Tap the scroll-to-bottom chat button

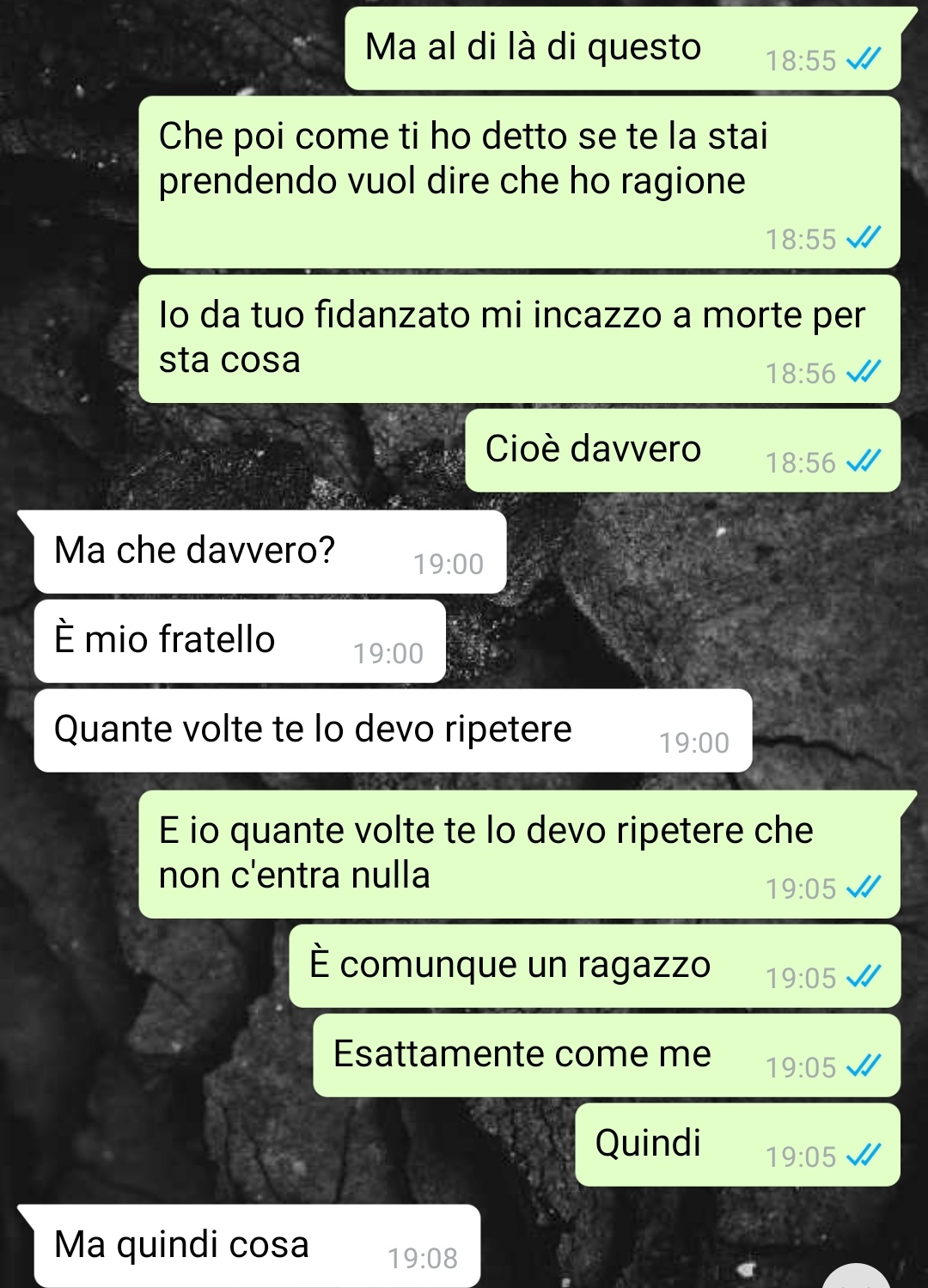coord(856,1278)
